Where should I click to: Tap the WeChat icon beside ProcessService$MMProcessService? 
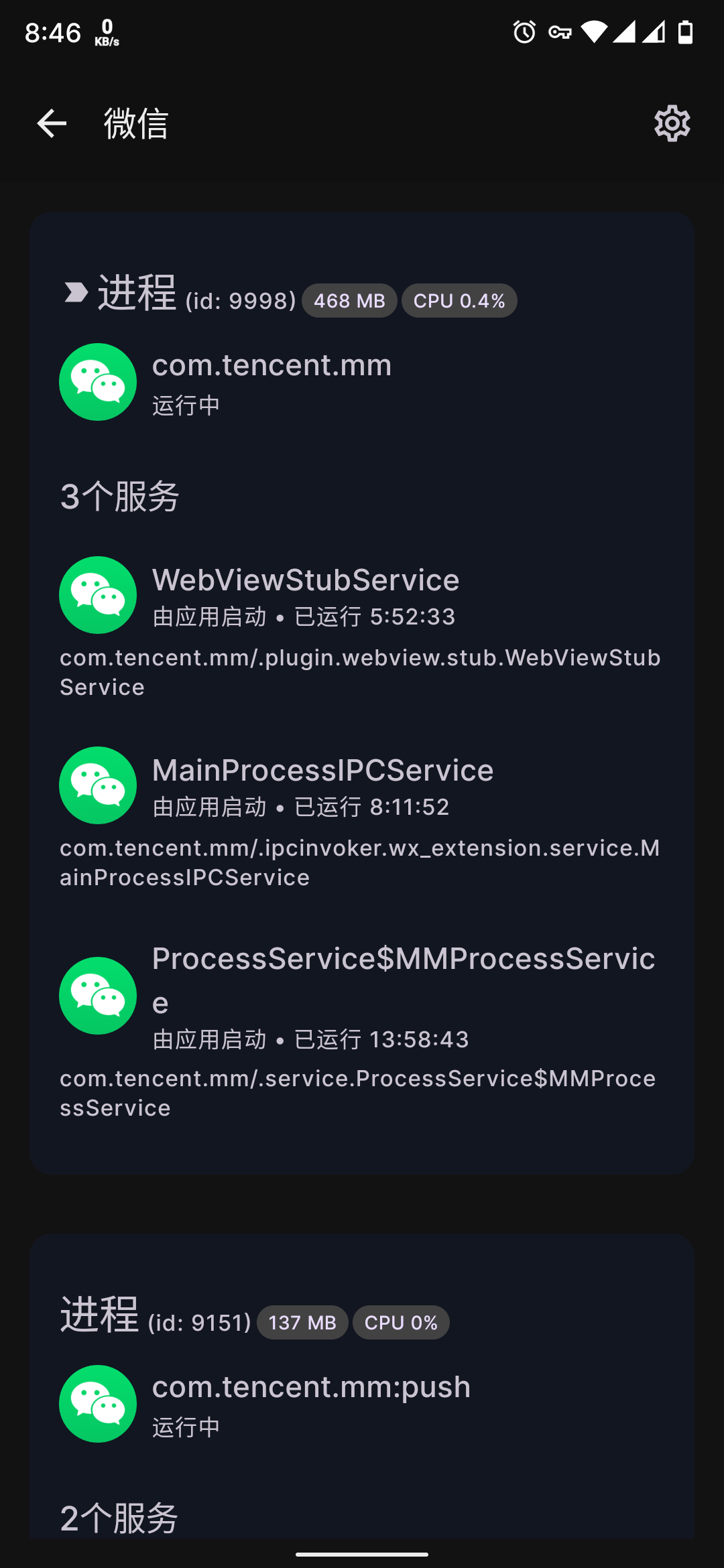coord(97,995)
